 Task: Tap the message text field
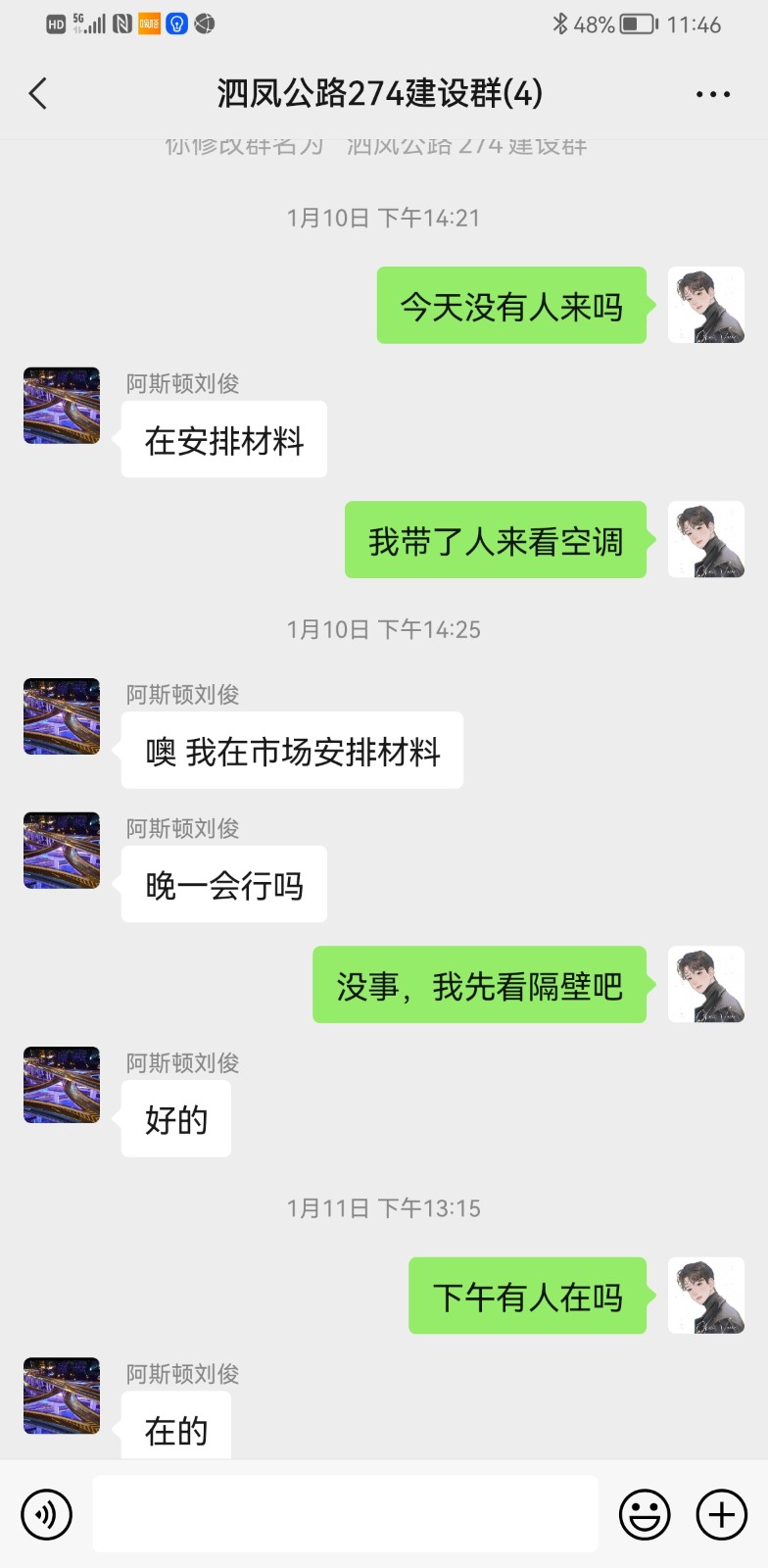coord(345,1514)
